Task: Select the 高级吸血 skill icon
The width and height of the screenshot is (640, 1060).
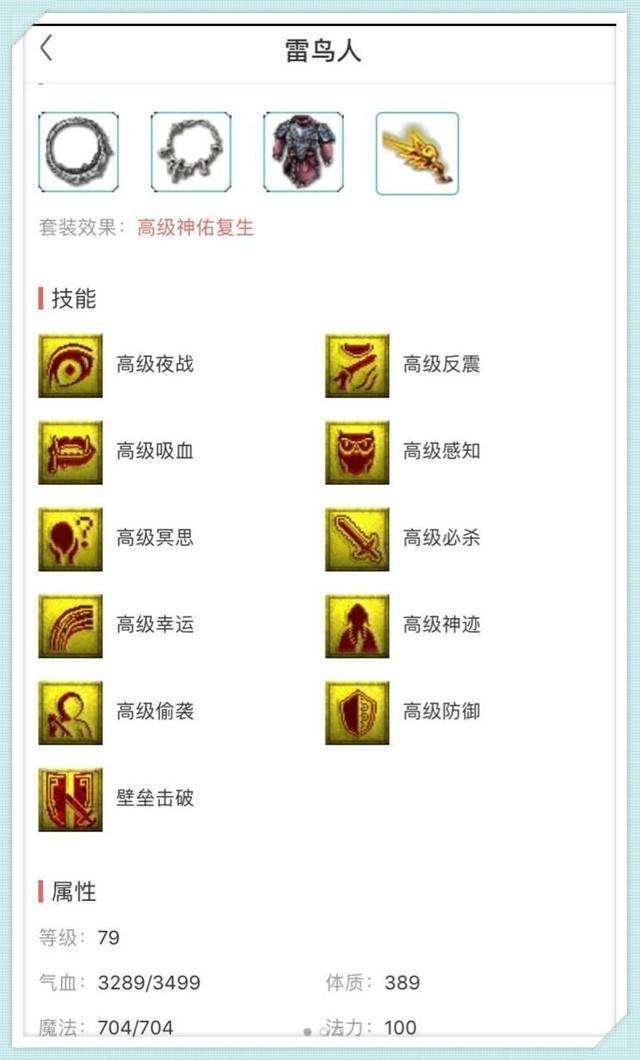Action: tap(70, 452)
